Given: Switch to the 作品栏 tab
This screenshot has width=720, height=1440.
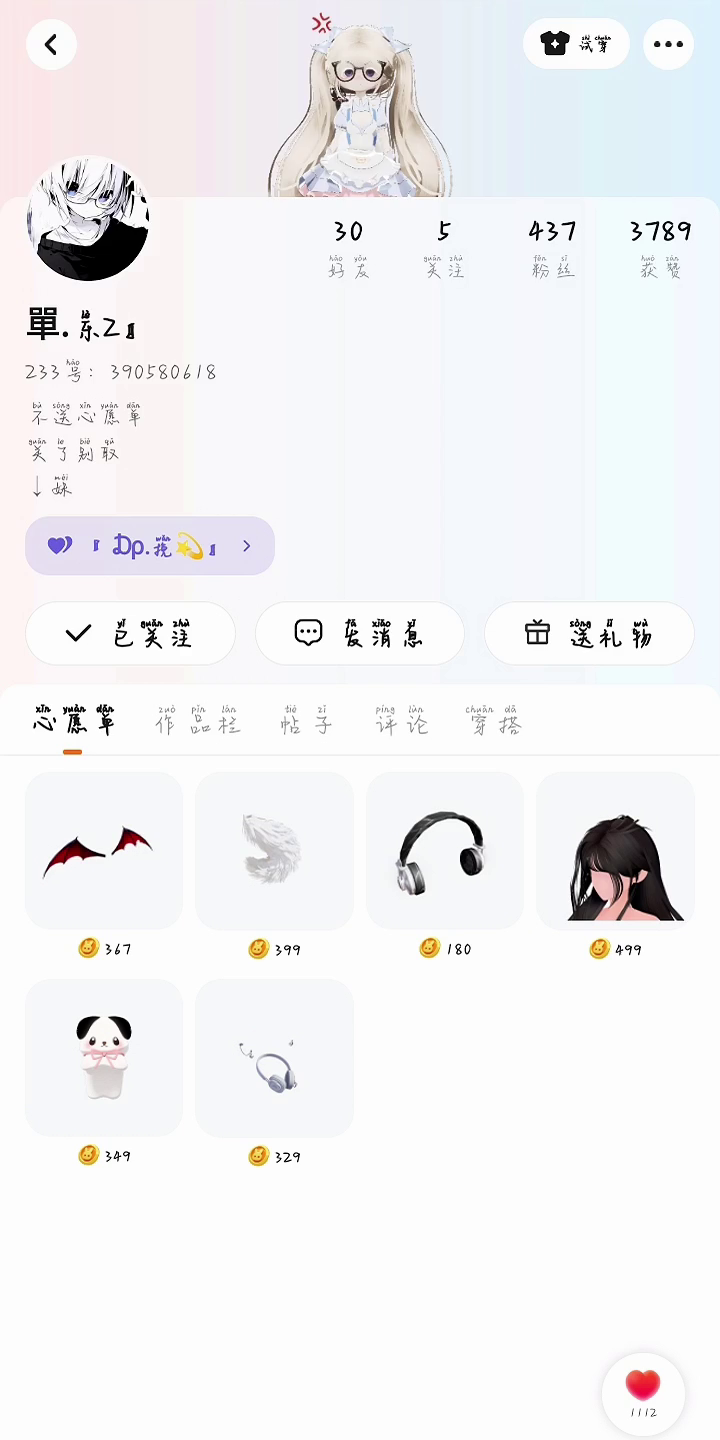Looking at the screenshot, I should click(198, 722).
